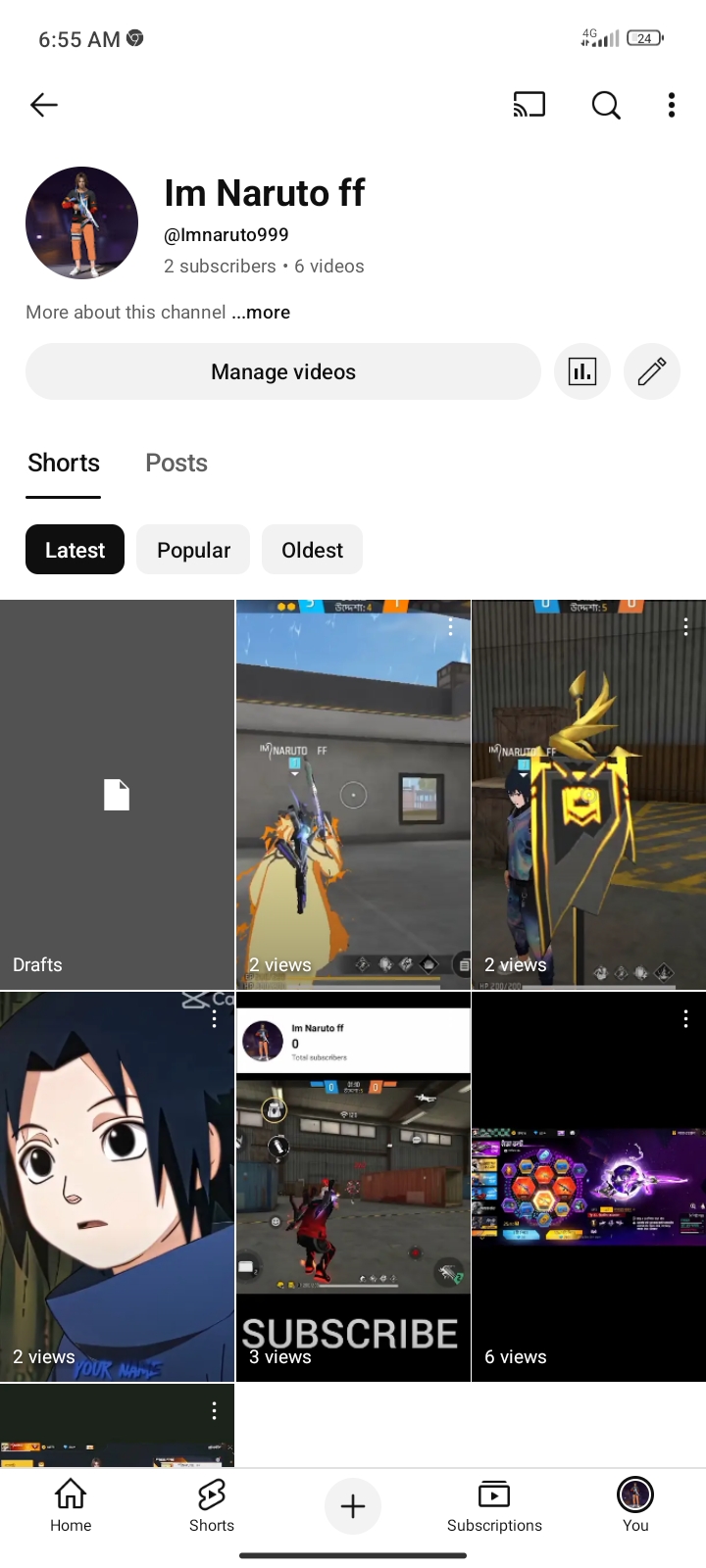This screenshot has width=706, height=1568.
Task: Open the Drafts tile
Action: pos(117,795)
